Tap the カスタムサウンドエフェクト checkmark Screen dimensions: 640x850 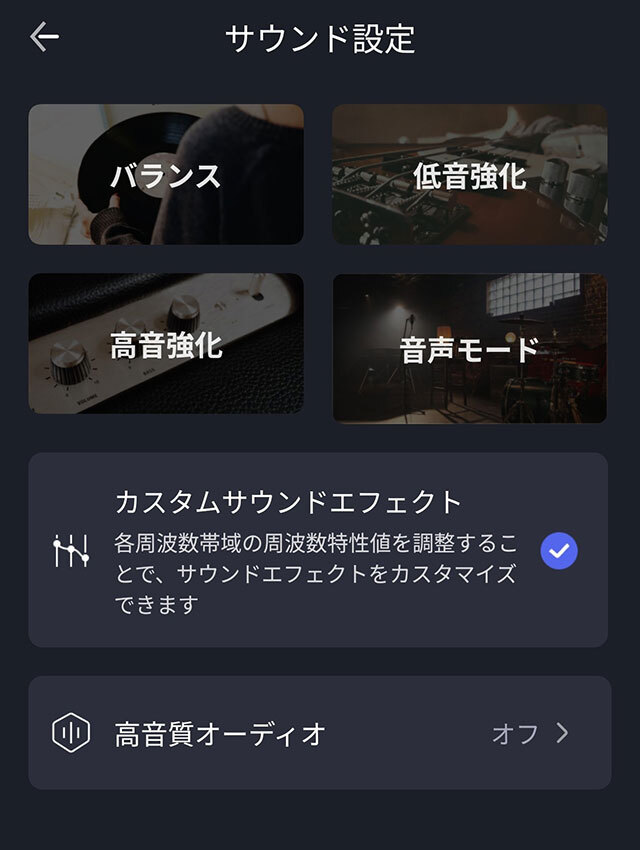click(559, 550)
